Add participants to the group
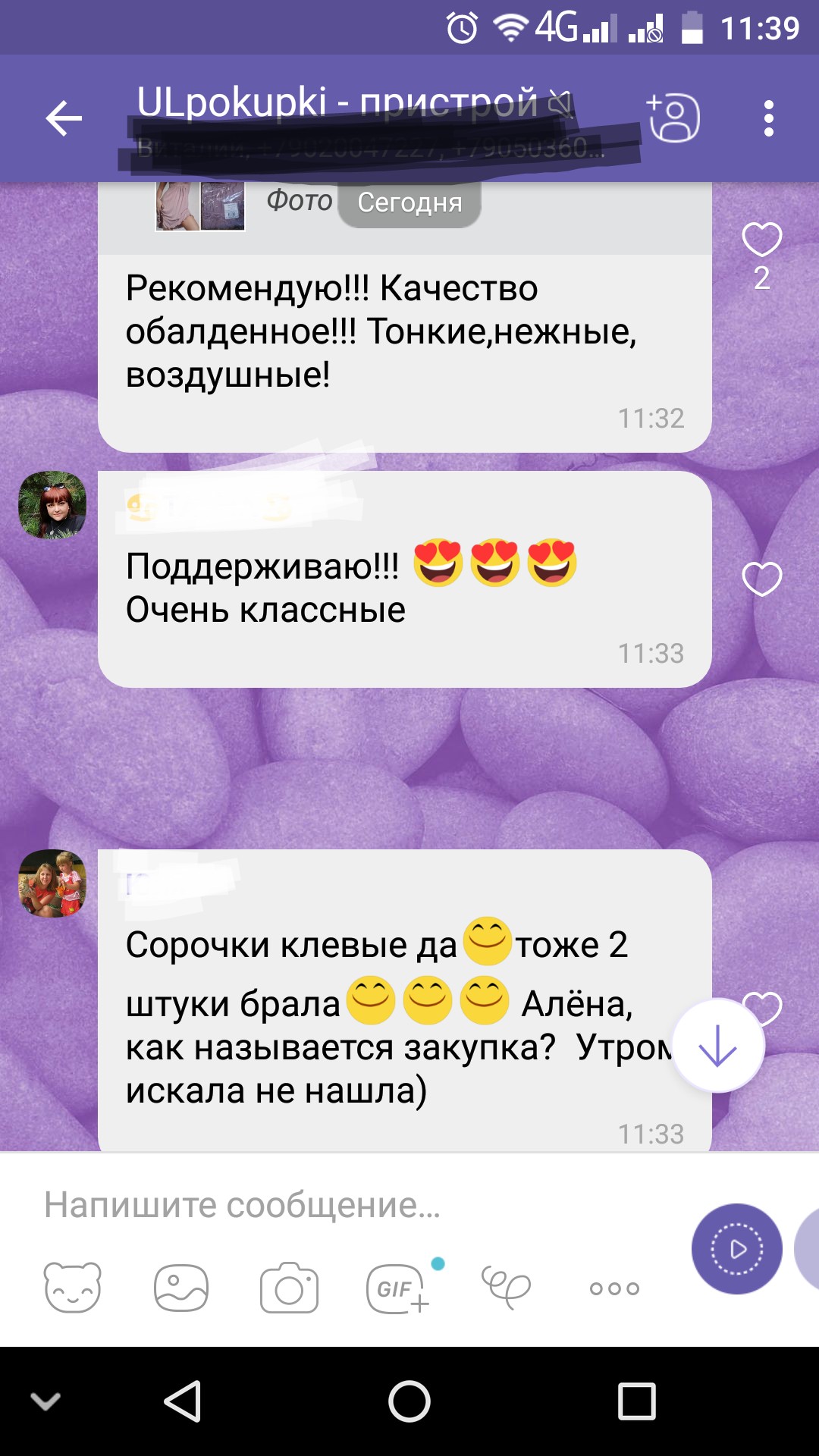The width and height of the screenshot is (819, 1456). point(673,118)
